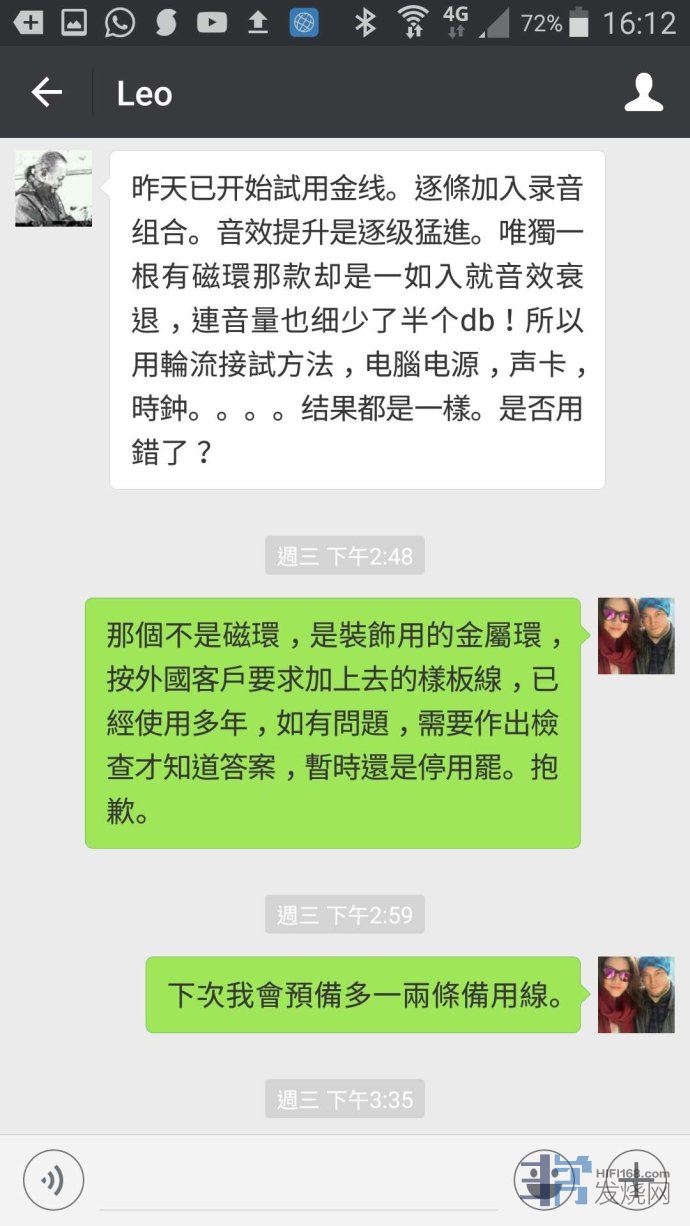Go back from the Leo chat
This screenshot has height=1226, width=690.
tap(46, 93)
